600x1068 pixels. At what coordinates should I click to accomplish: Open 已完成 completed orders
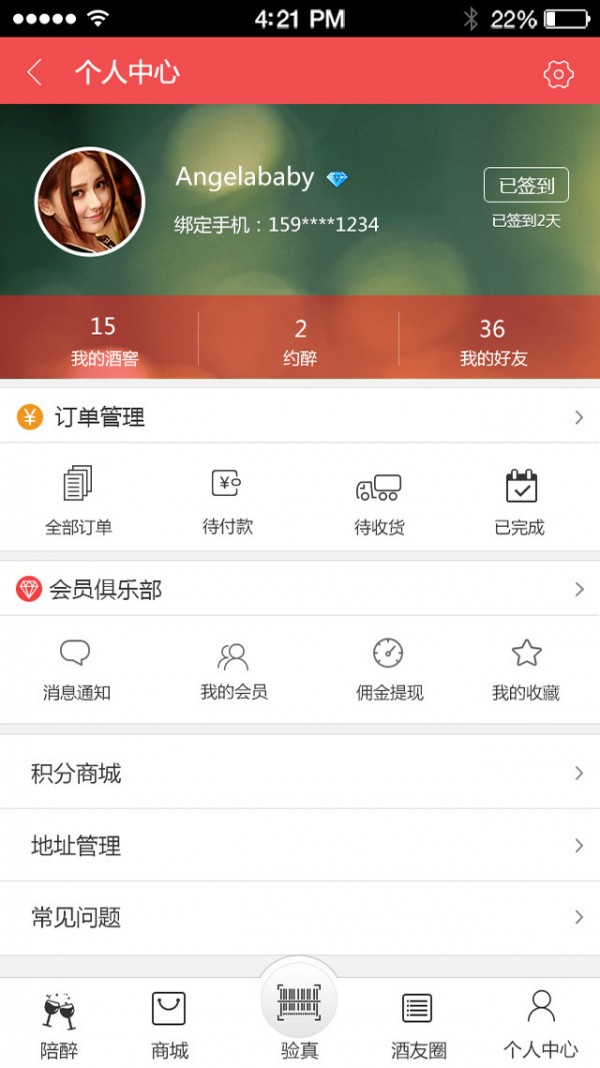click(520, 500)
